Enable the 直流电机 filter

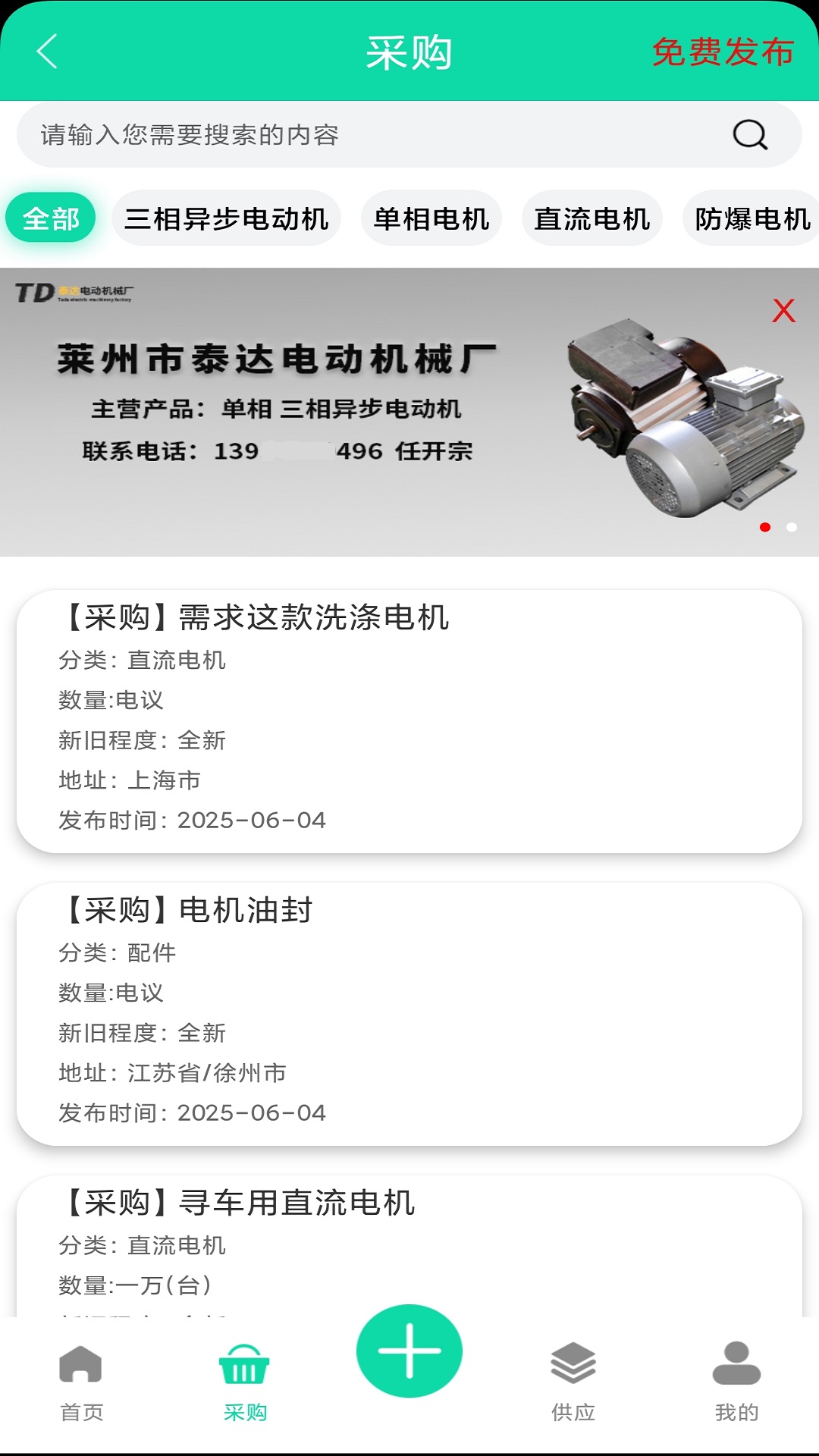(593, 218)
